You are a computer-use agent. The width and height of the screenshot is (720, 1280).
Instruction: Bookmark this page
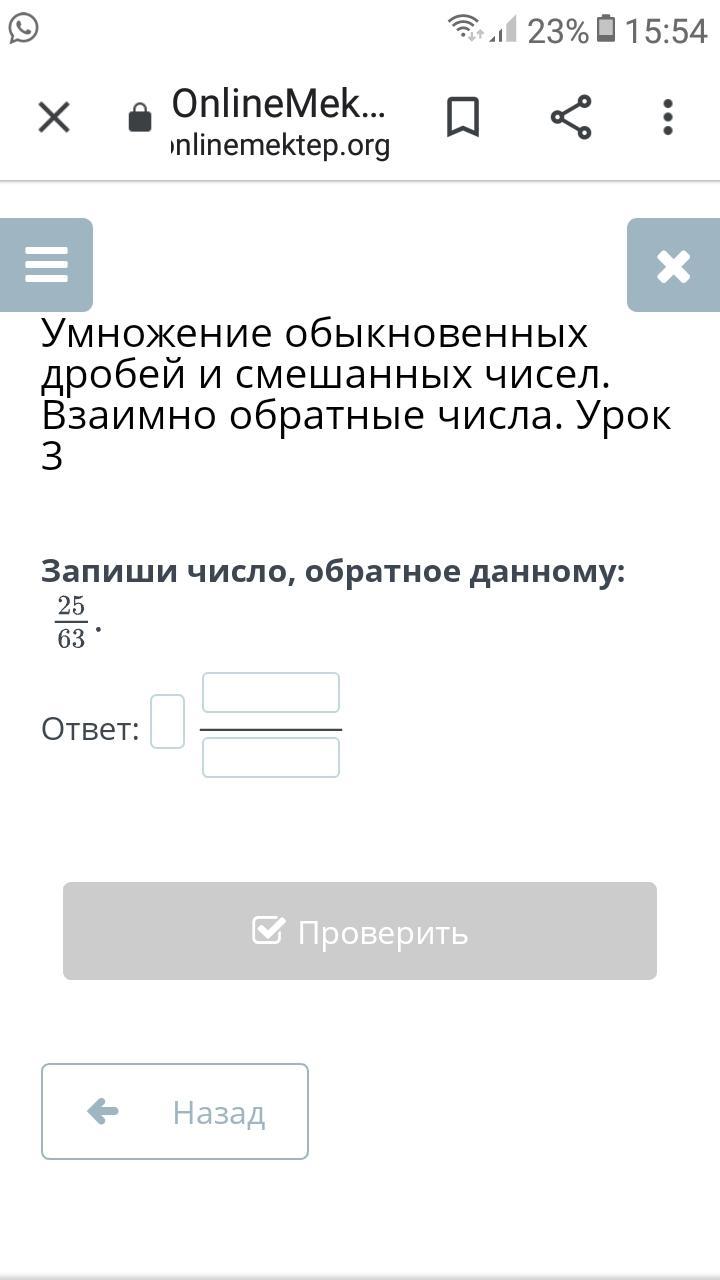coord(462,118)
